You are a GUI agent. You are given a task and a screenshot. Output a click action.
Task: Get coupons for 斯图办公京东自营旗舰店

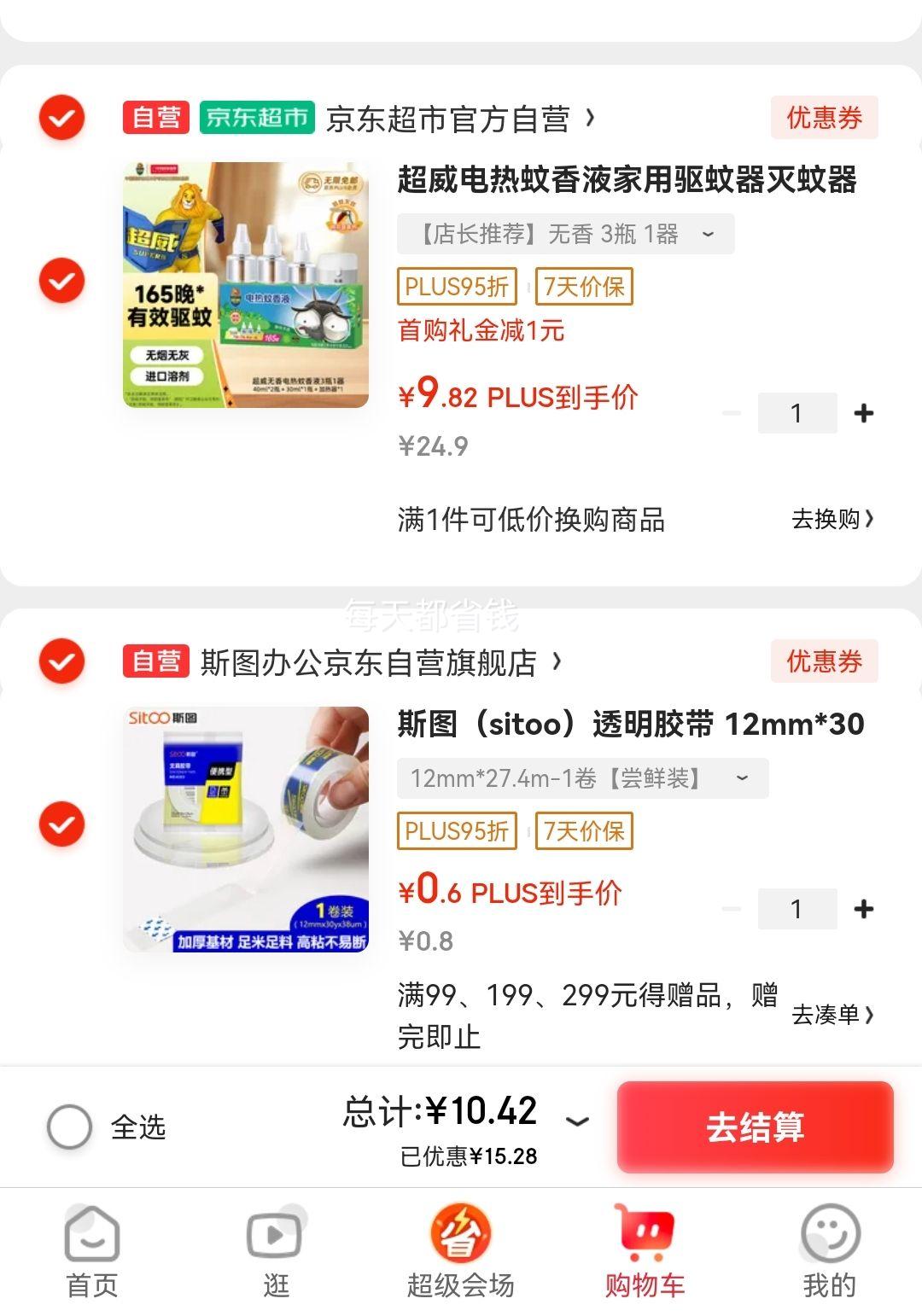click(824, 661)
